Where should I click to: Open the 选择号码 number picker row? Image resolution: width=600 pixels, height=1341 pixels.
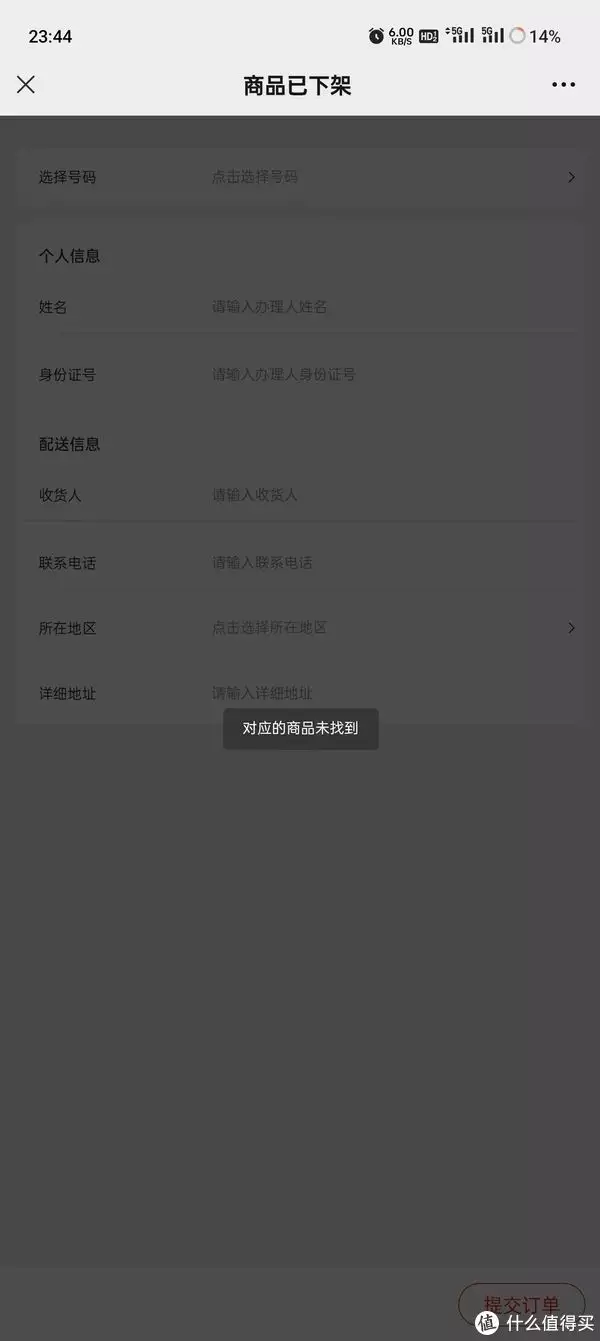point(300,177)
